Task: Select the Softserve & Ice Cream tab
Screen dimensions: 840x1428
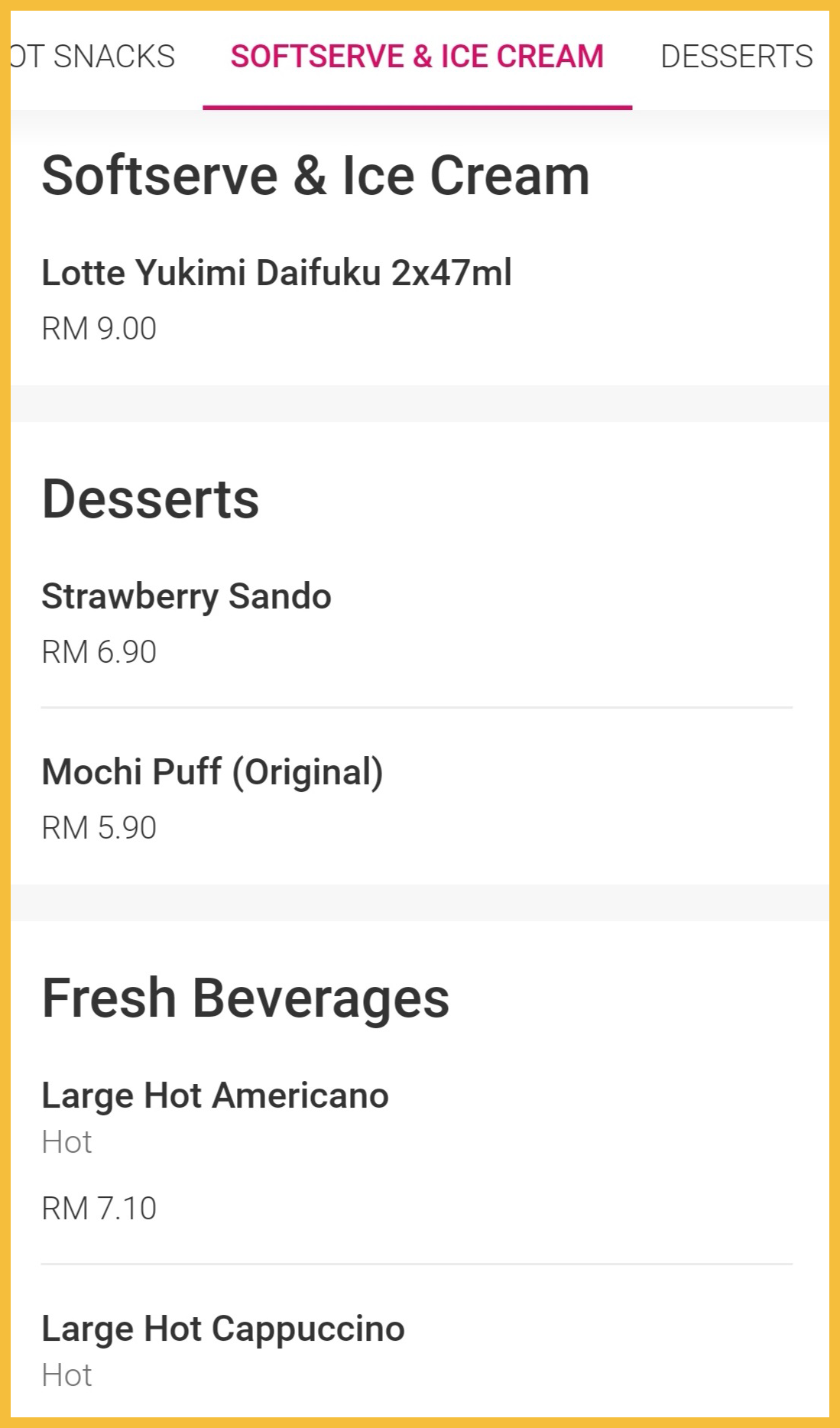Action: (x=417, y=57)
